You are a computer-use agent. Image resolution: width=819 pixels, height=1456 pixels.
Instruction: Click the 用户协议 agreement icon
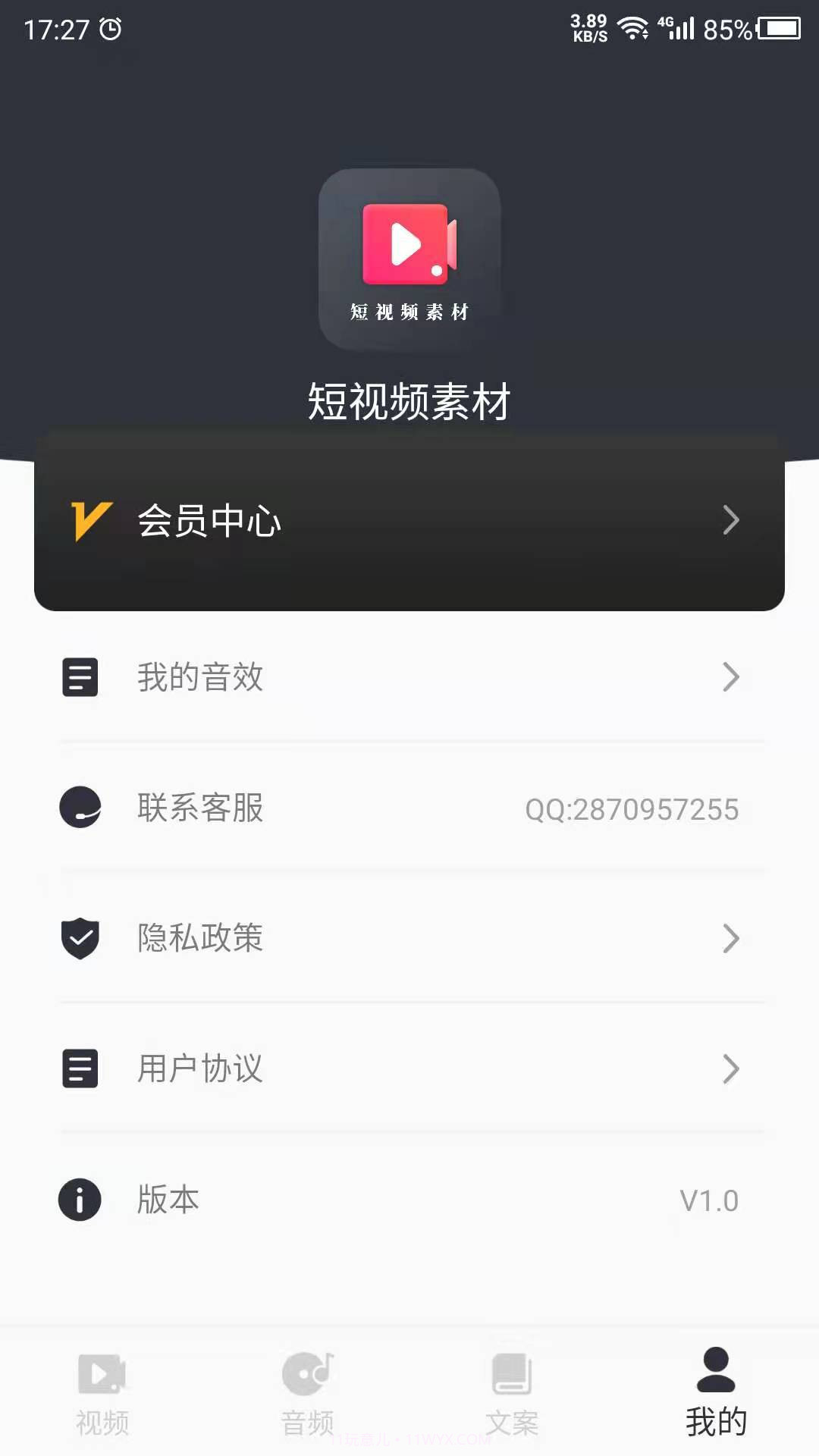tap(79, 1070)
